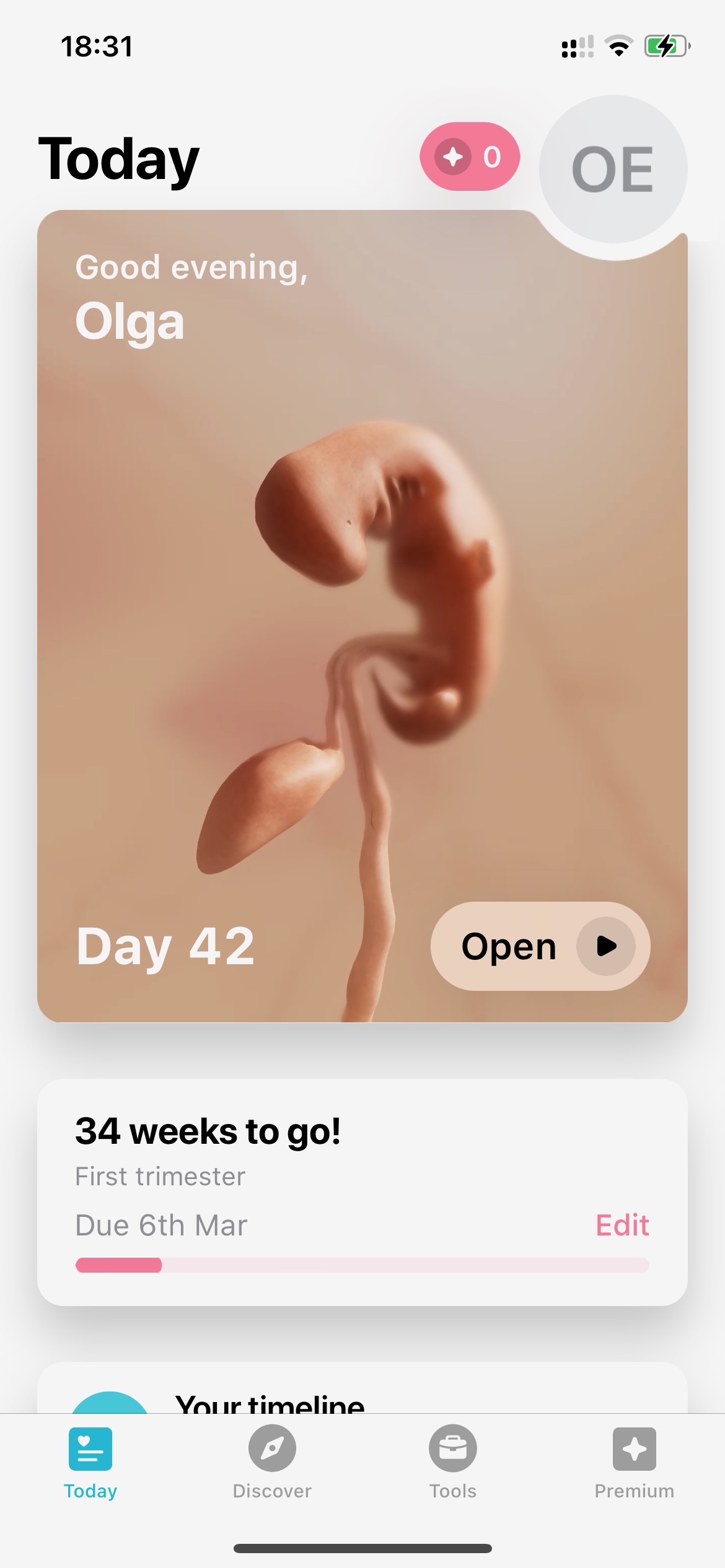Viewport: 725px width, 1568px height.
Task: Go to the Premium tab
Action: 634,1461
